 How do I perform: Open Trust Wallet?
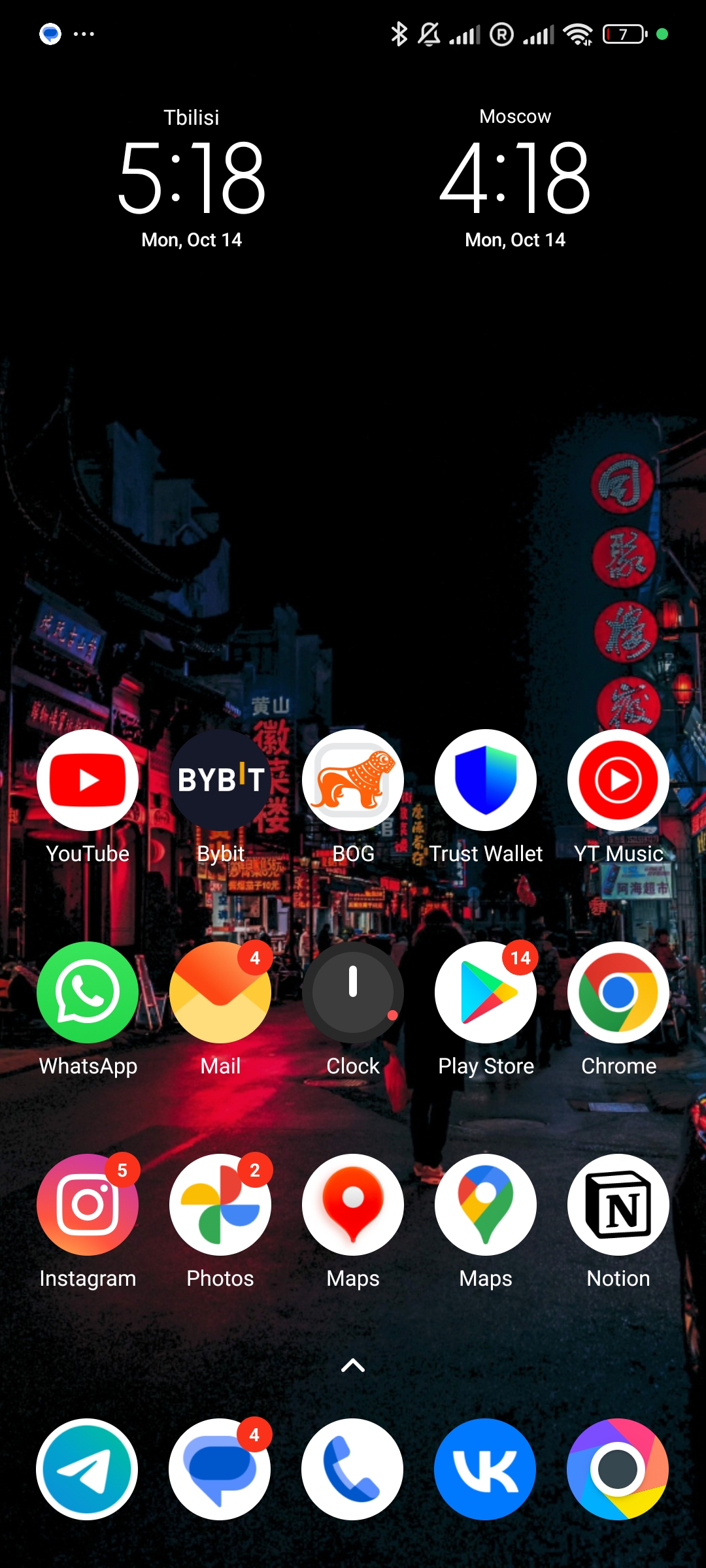point(486,780)
